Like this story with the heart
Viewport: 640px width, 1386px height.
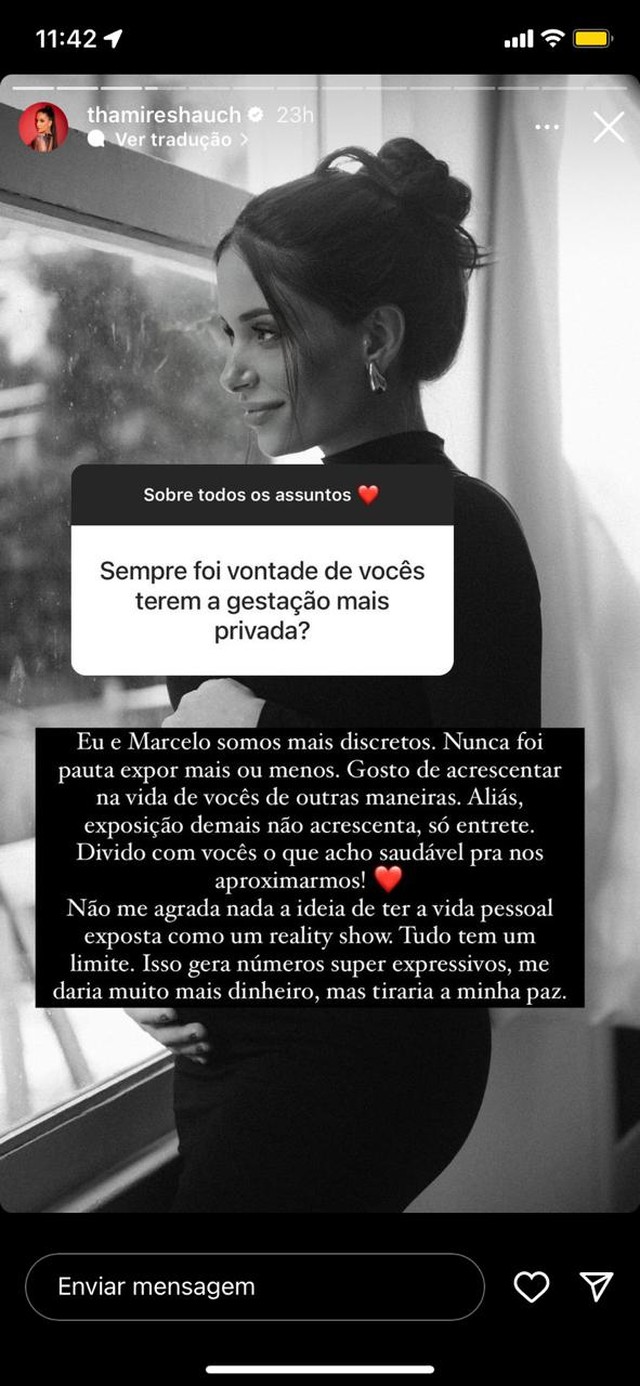point(531,1287)
